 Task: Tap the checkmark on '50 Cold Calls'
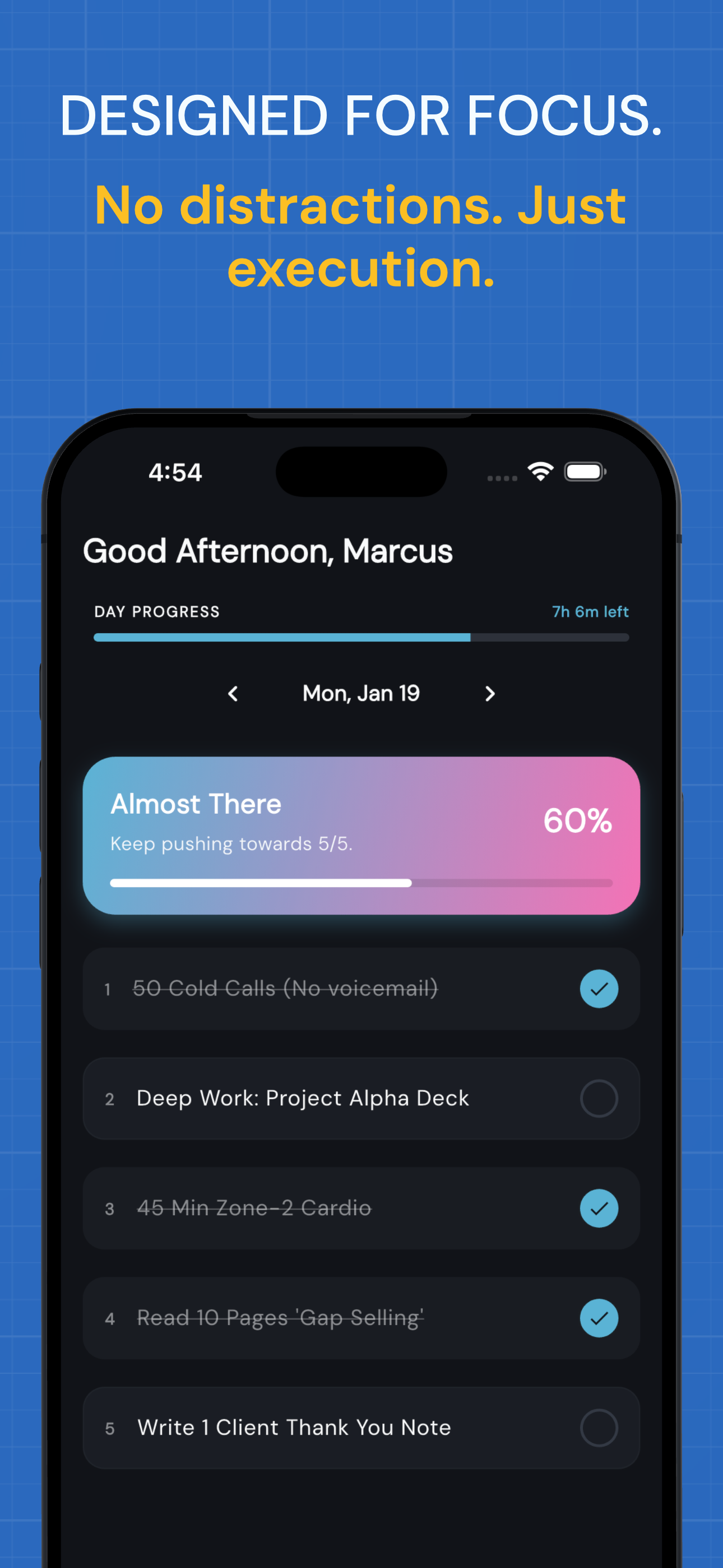[x=599, y=988]
